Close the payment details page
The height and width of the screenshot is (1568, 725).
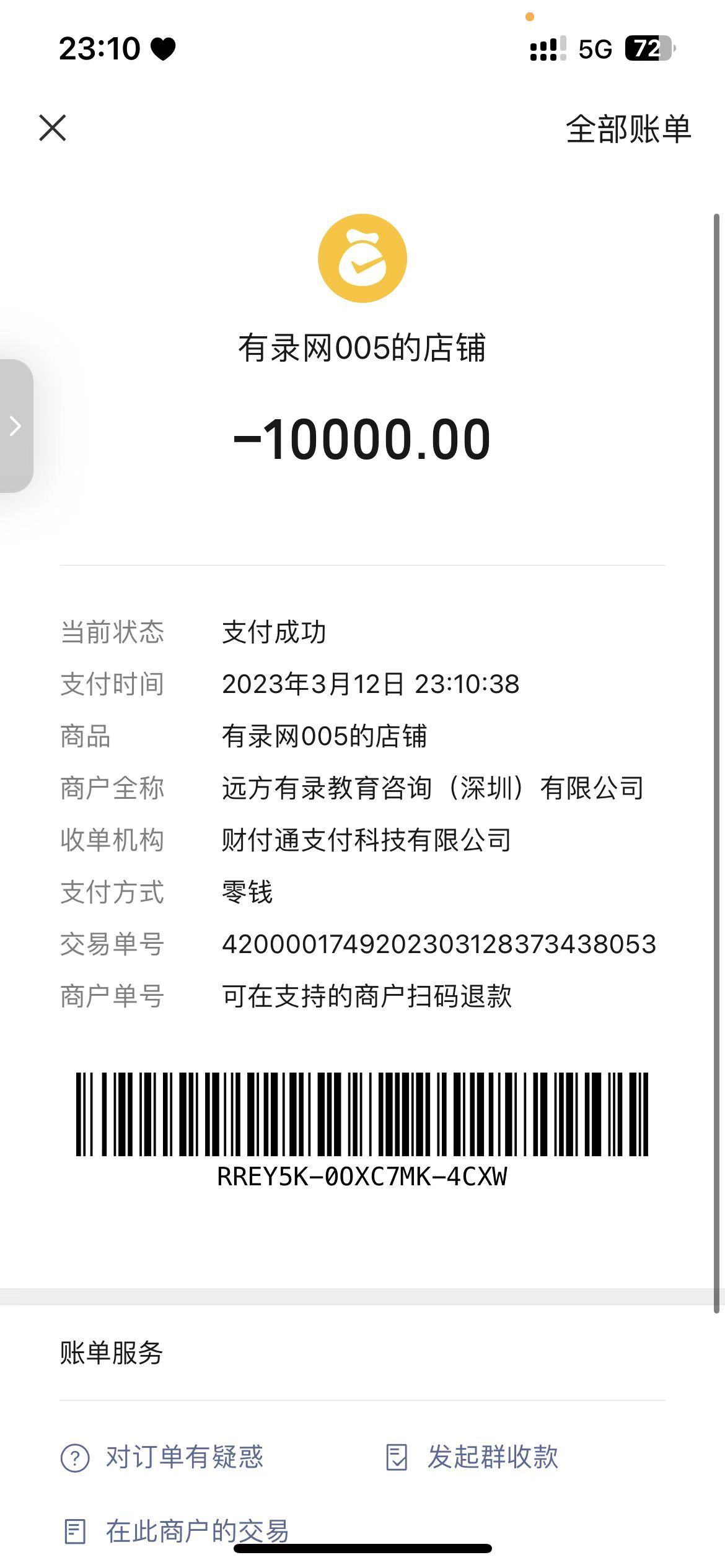coord(53,128)
